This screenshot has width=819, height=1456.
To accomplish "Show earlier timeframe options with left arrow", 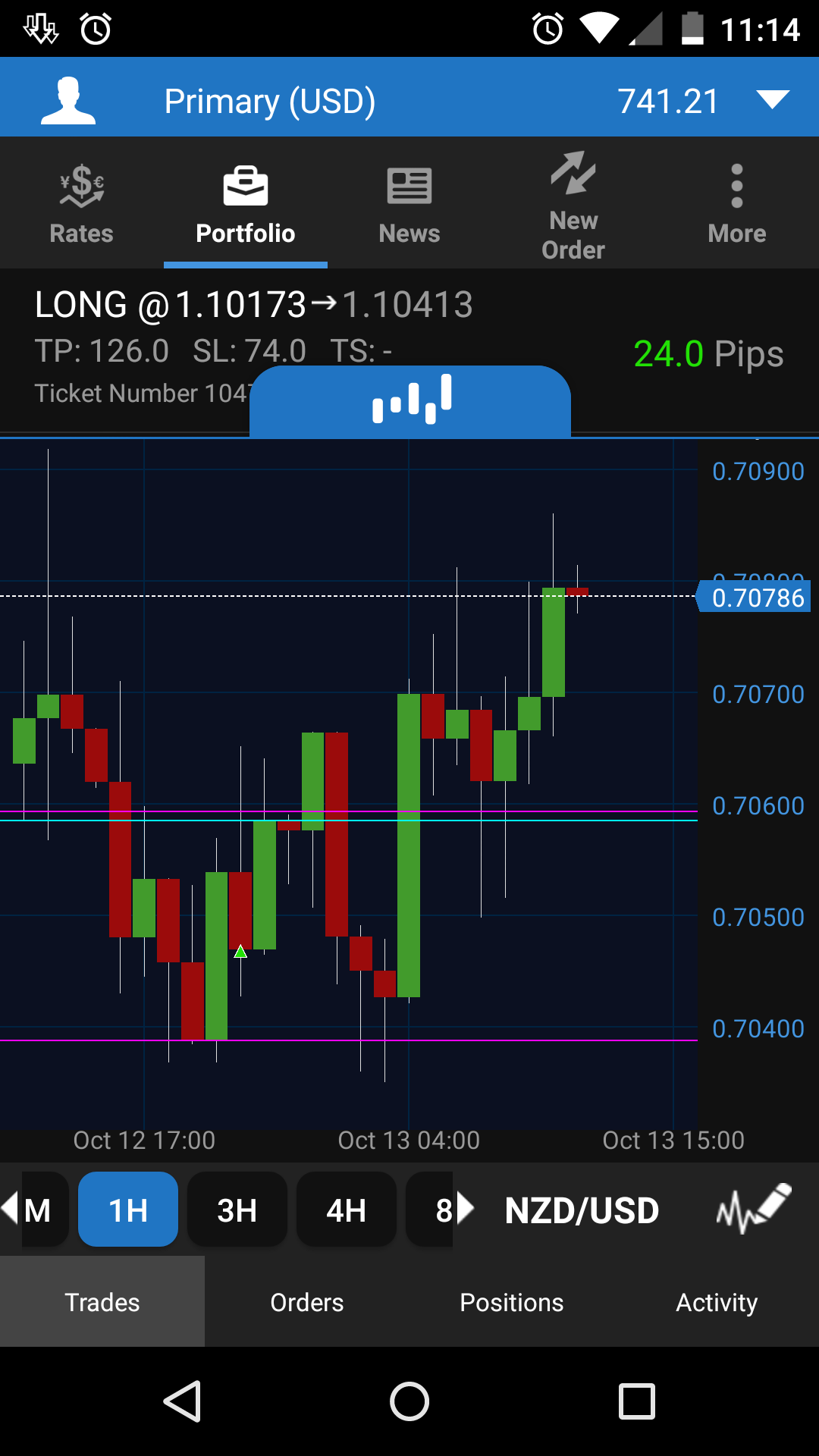I will pyautogui.click(x=10, y=1208).
